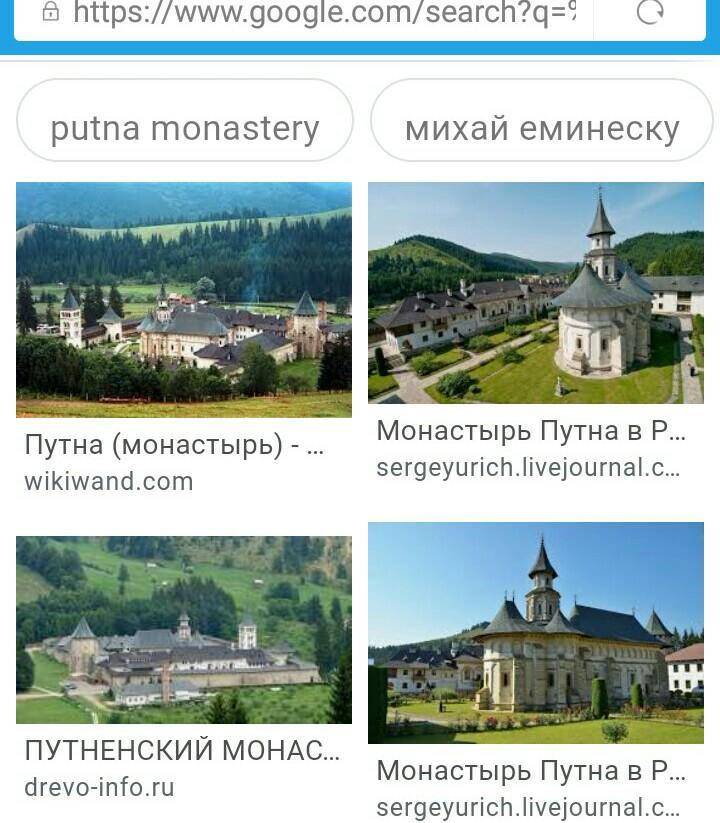Image resolution: width=720 pixels, height=823 pixels.
Task: Reload the page
Action: 650,13
